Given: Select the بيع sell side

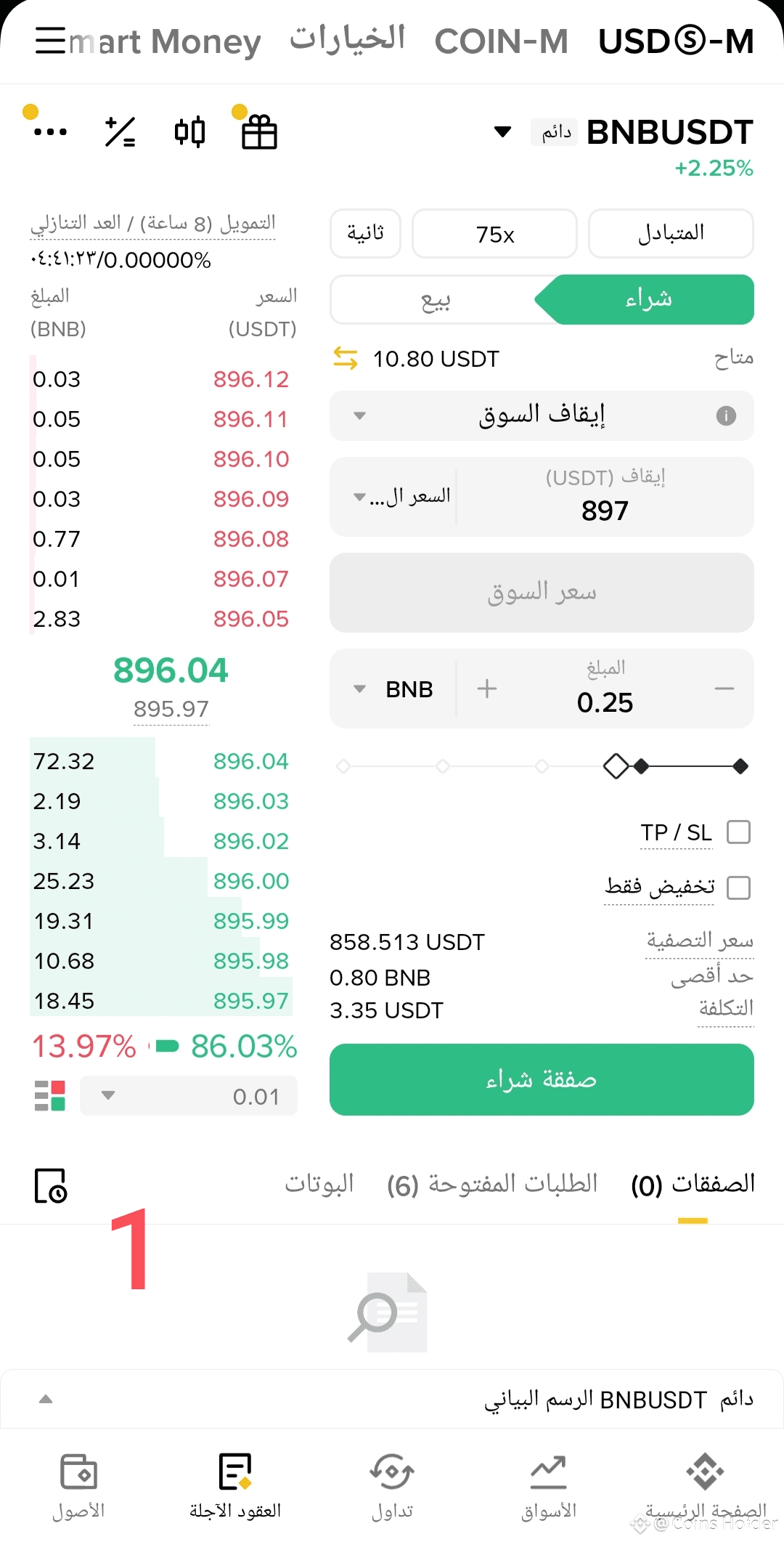Looking at the screenshot, I should (x=436, y=299).
